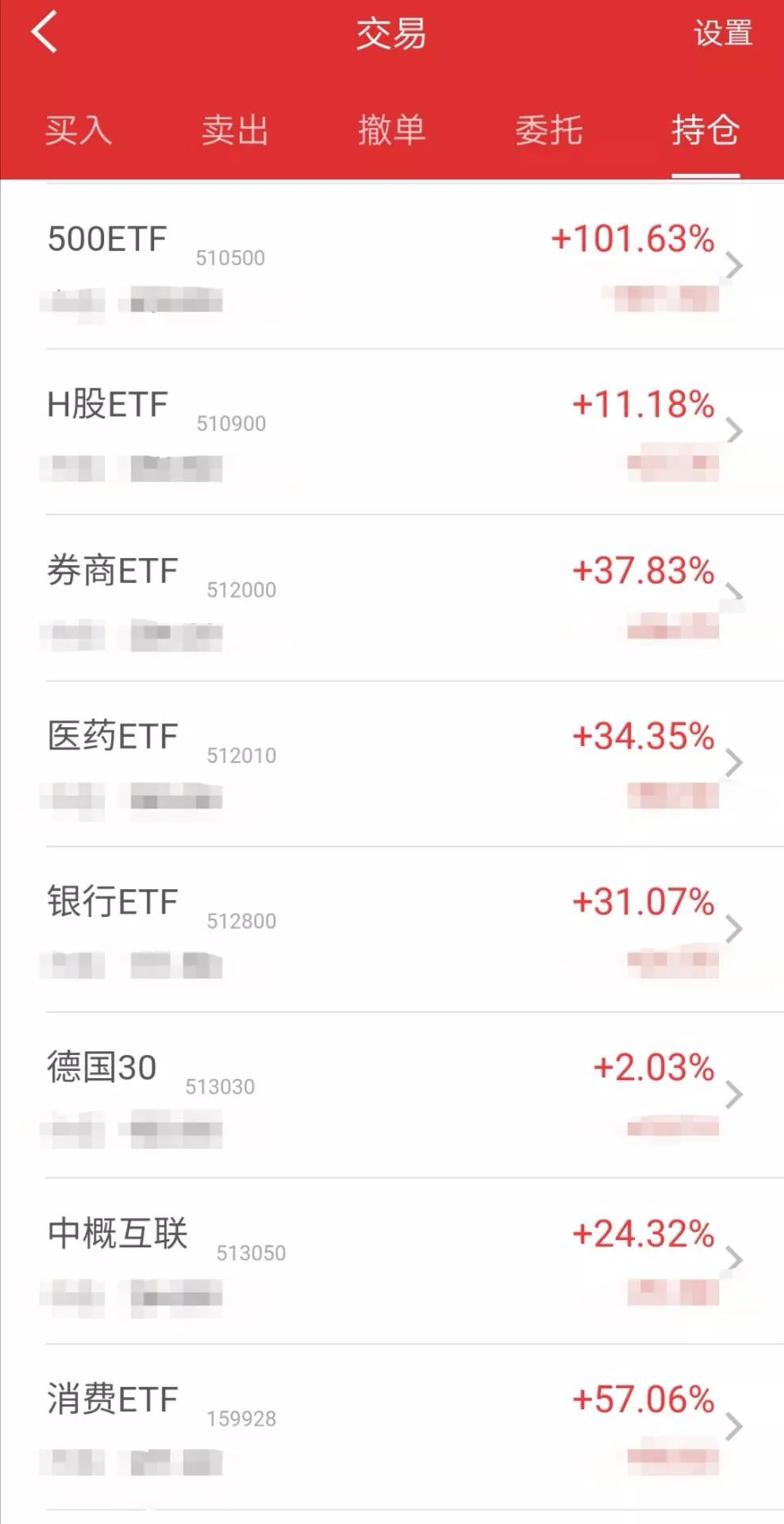
Task: View 医药ETF 512010 position details
Action: [x=392, y=764]
